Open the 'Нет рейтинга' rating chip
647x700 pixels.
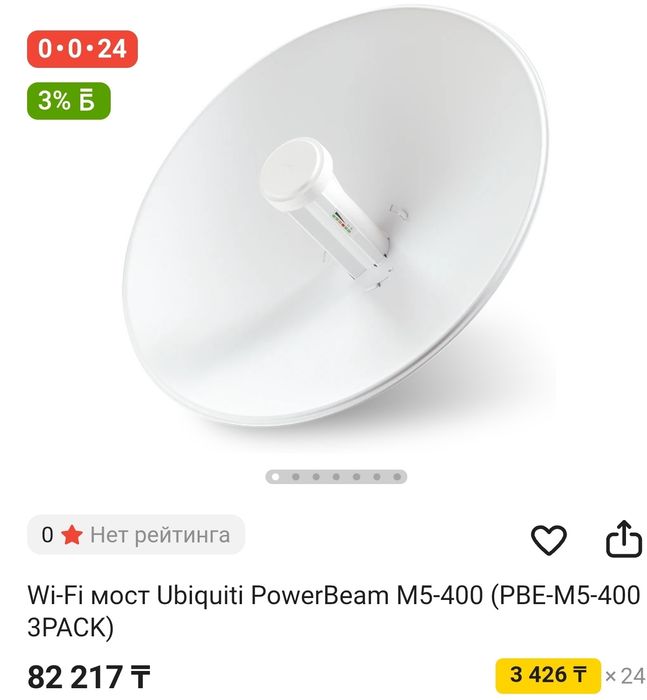(136, 535)
